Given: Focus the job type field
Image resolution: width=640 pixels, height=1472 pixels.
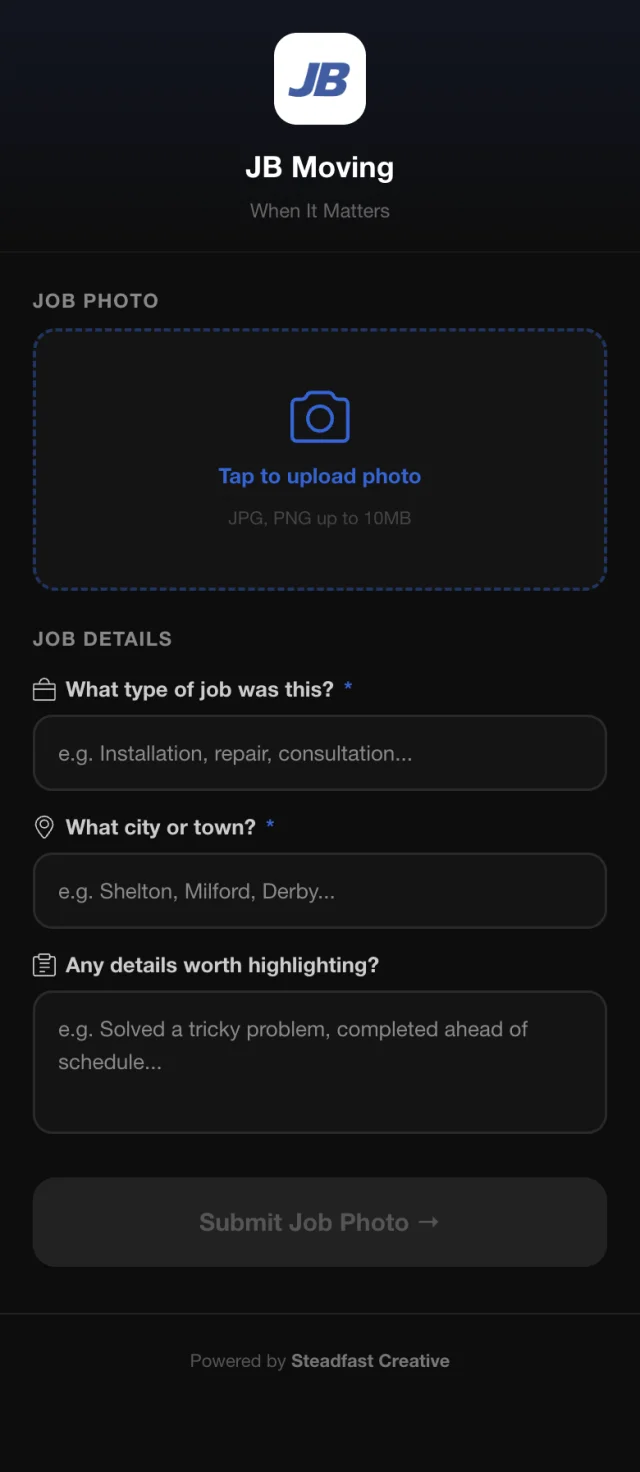Looking at the screenshot, I should coord(320,753).
